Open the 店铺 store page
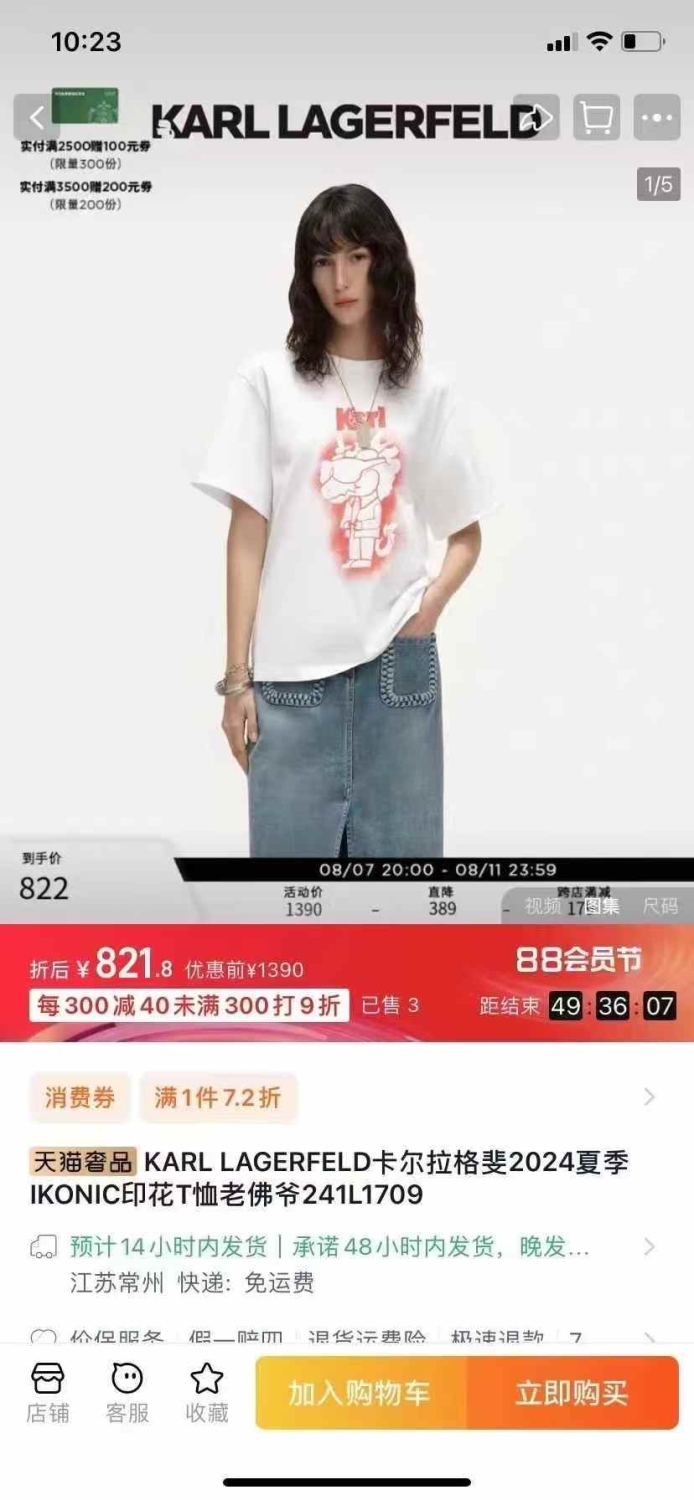The width and height of the screenshot is (694, 1500). pos(48,1393)
